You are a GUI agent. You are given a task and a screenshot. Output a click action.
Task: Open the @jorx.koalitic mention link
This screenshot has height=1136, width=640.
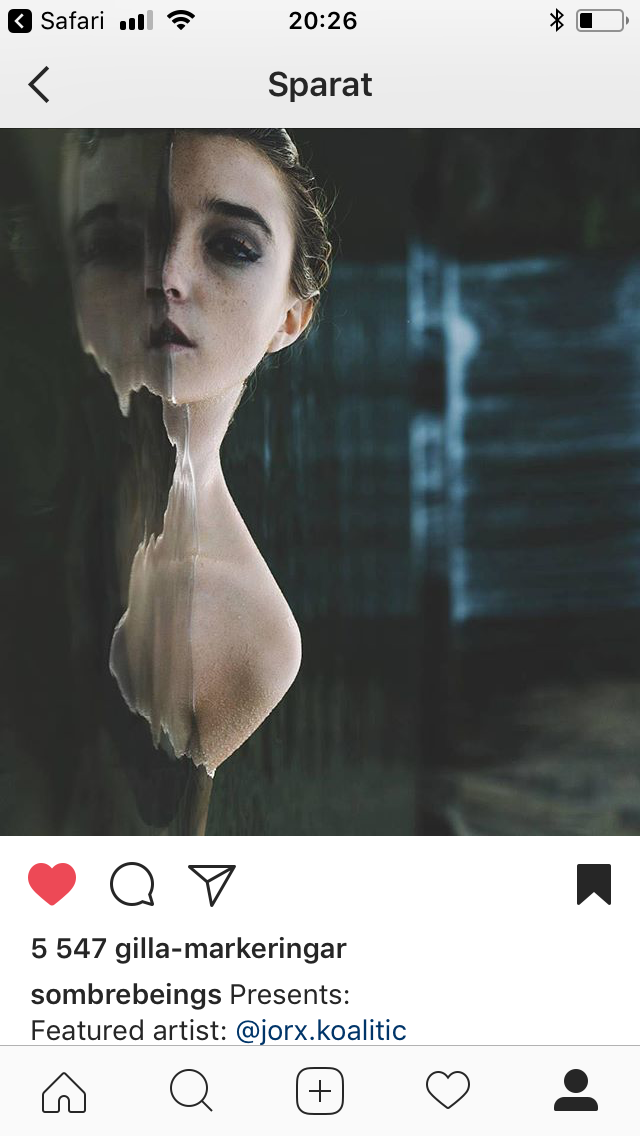tap(320, 1030)
